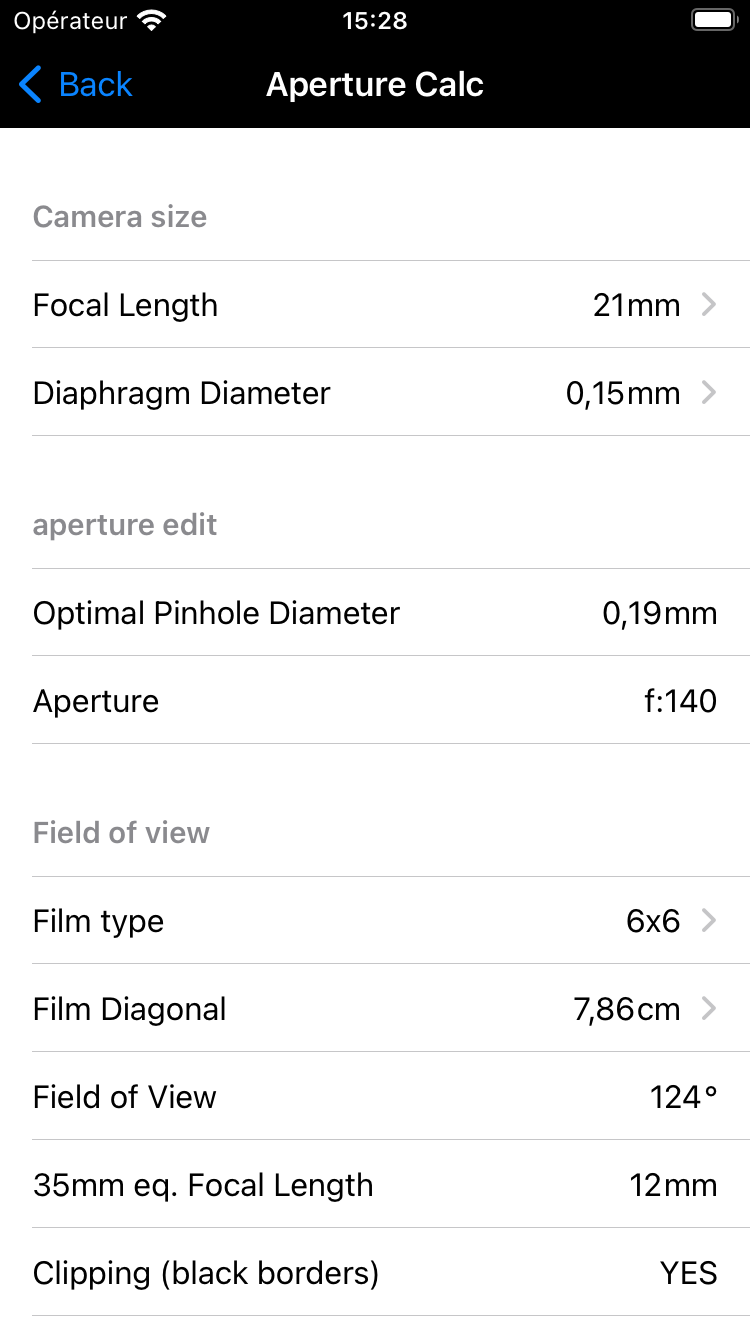Image resolution: width=750 pixels, height=1334 pixels.
Task: Edit the Diaphragm Diameter value
Action: click(x=375, y=393)
